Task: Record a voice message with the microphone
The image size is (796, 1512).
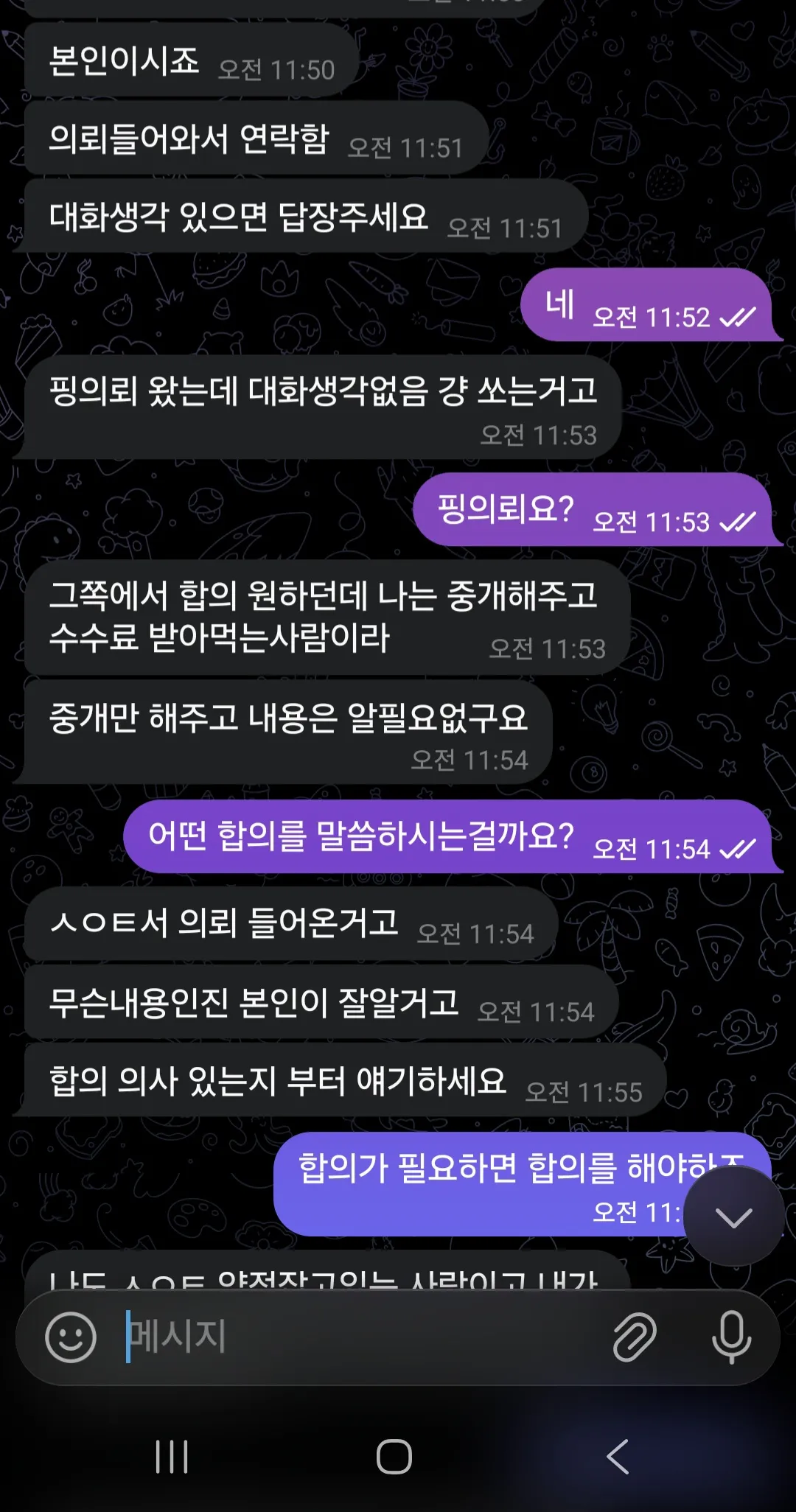Action: (x=731, y=1337)
